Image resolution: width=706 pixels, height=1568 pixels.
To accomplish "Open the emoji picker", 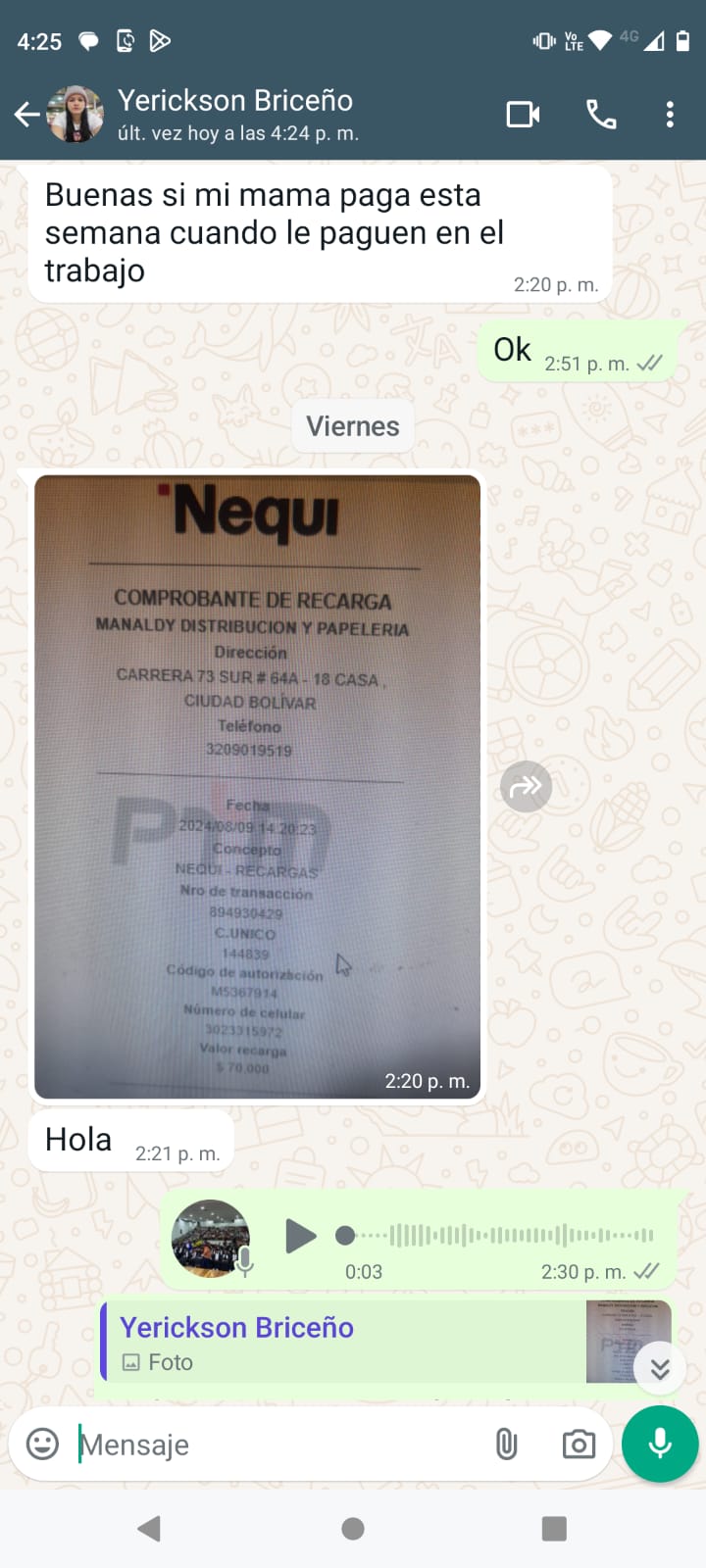I will (x=42, y=1445).
